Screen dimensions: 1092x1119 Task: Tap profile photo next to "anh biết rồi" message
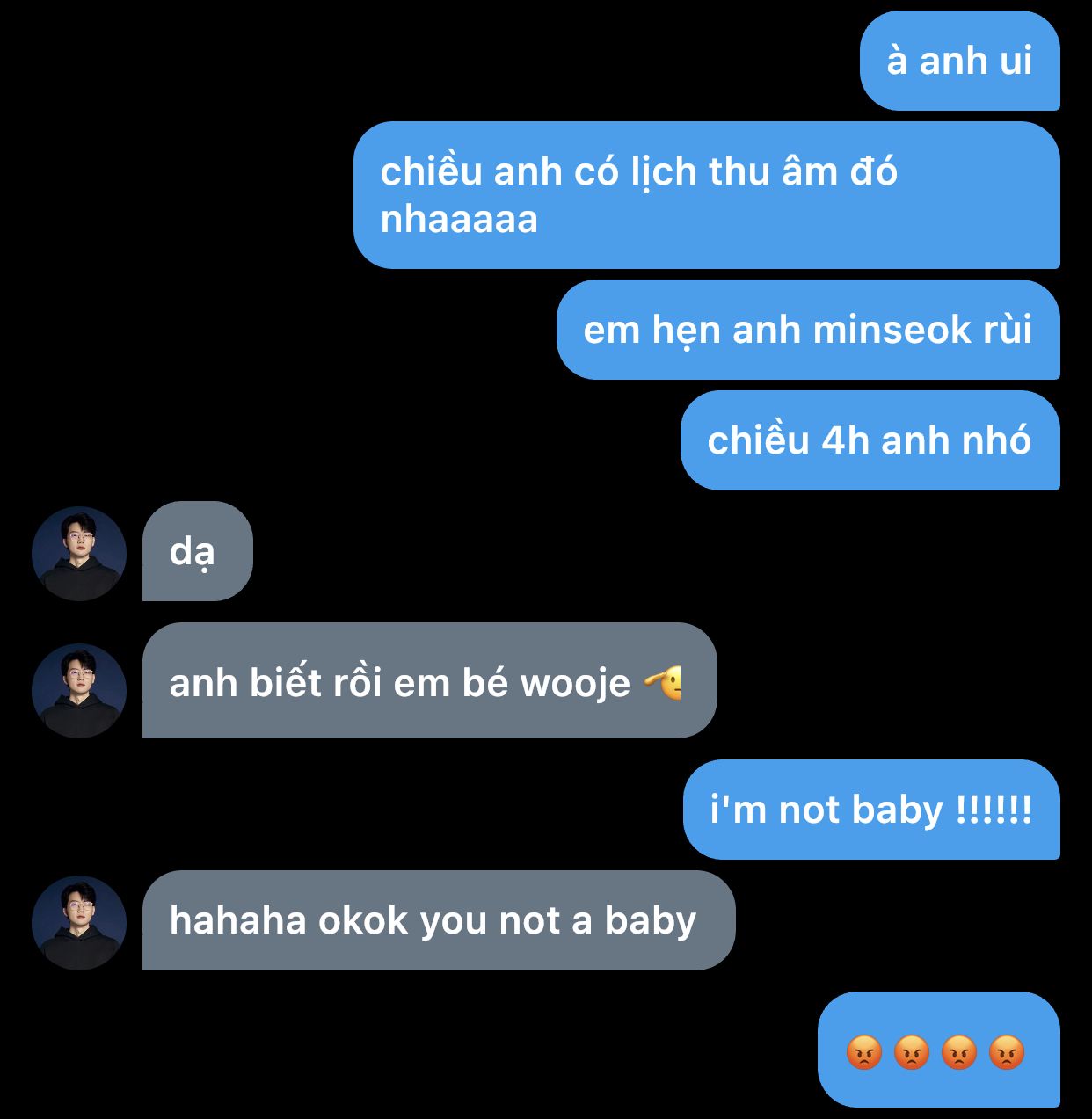tap(79, 691)
